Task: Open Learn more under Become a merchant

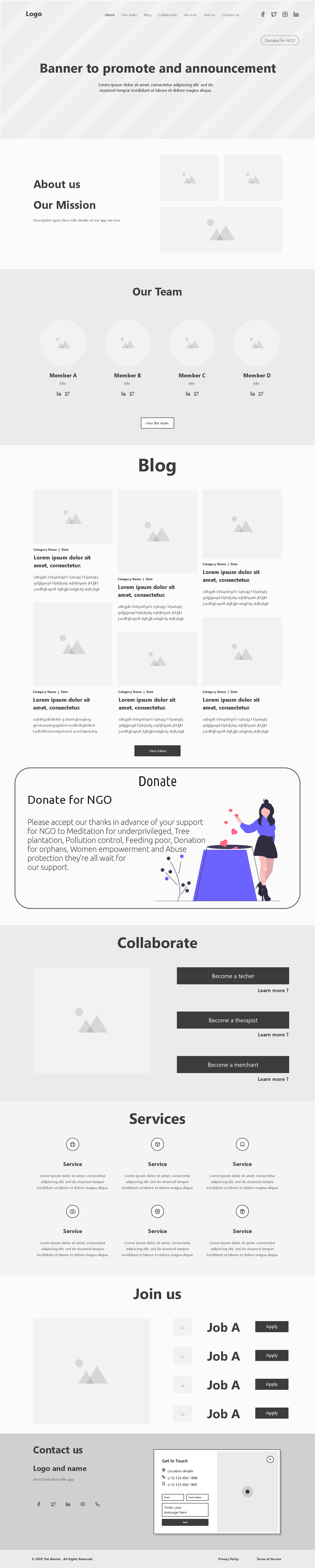Action: click(x=272, y=1079)
